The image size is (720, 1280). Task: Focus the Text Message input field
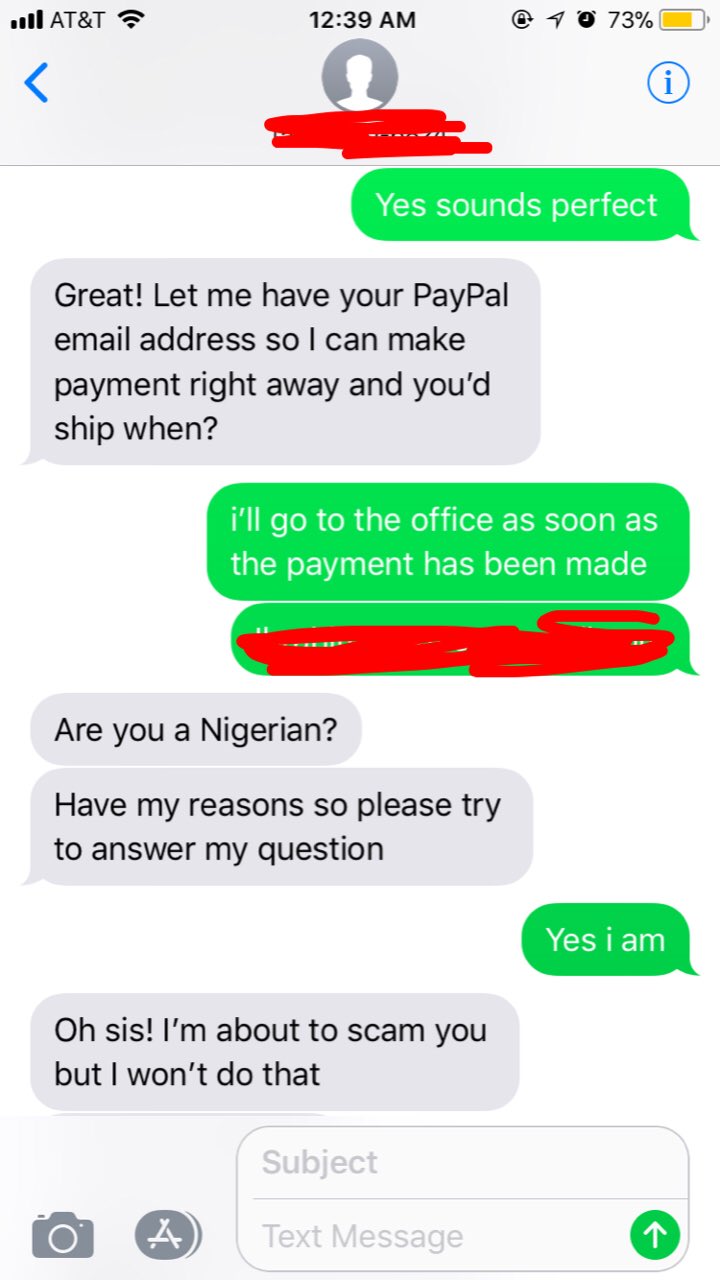point(440,1236)
